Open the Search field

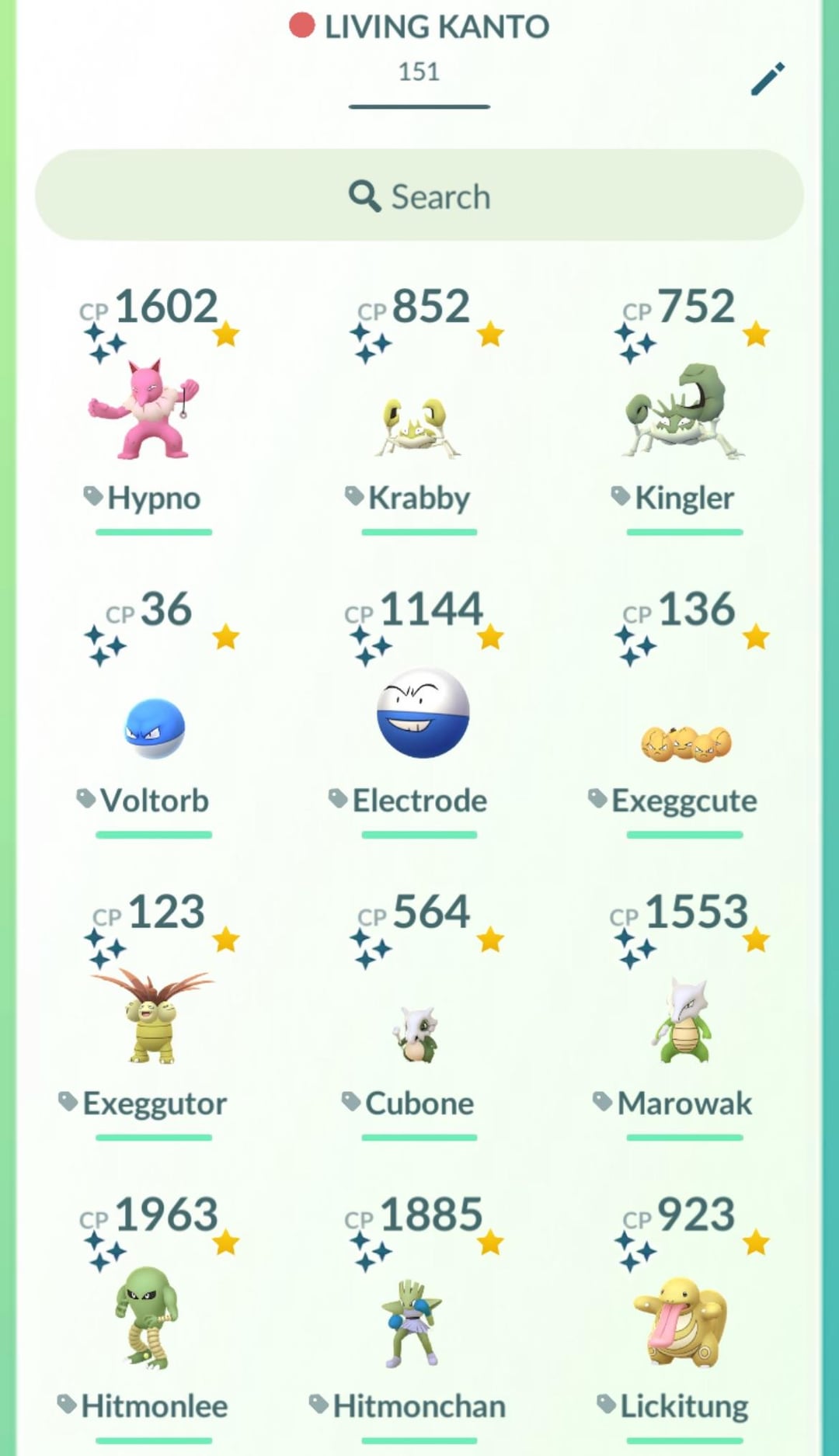419,196
